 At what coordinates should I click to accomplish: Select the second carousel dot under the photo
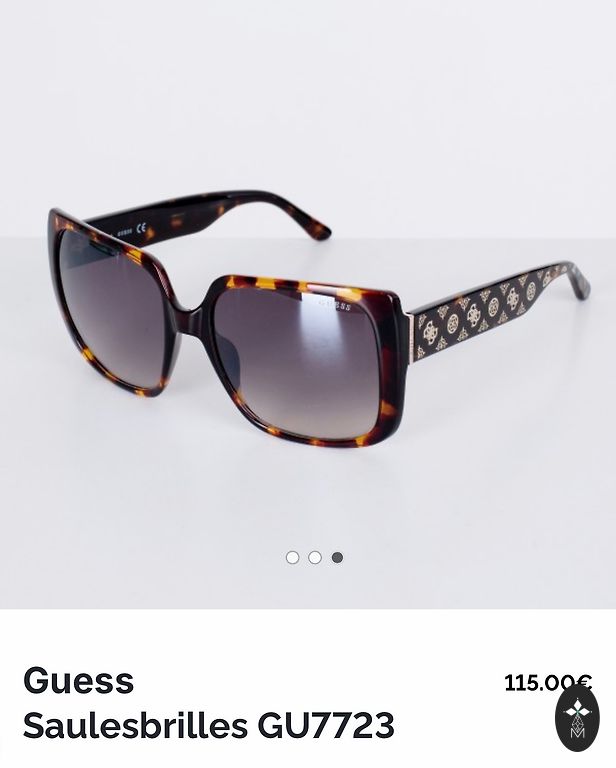tap(315, 557)
